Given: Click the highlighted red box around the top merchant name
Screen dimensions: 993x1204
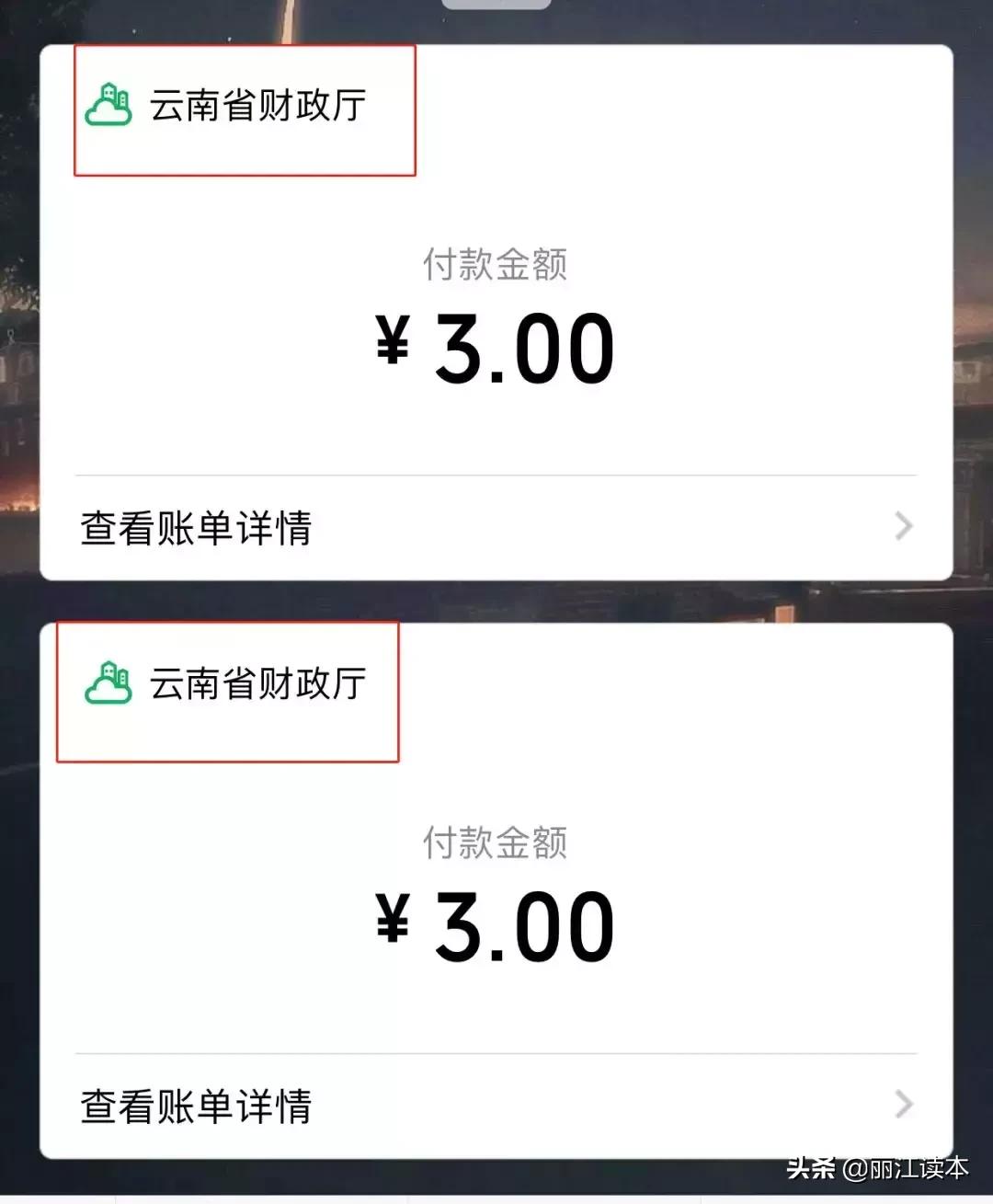Looking at the screenshot, I should [244, 110].
